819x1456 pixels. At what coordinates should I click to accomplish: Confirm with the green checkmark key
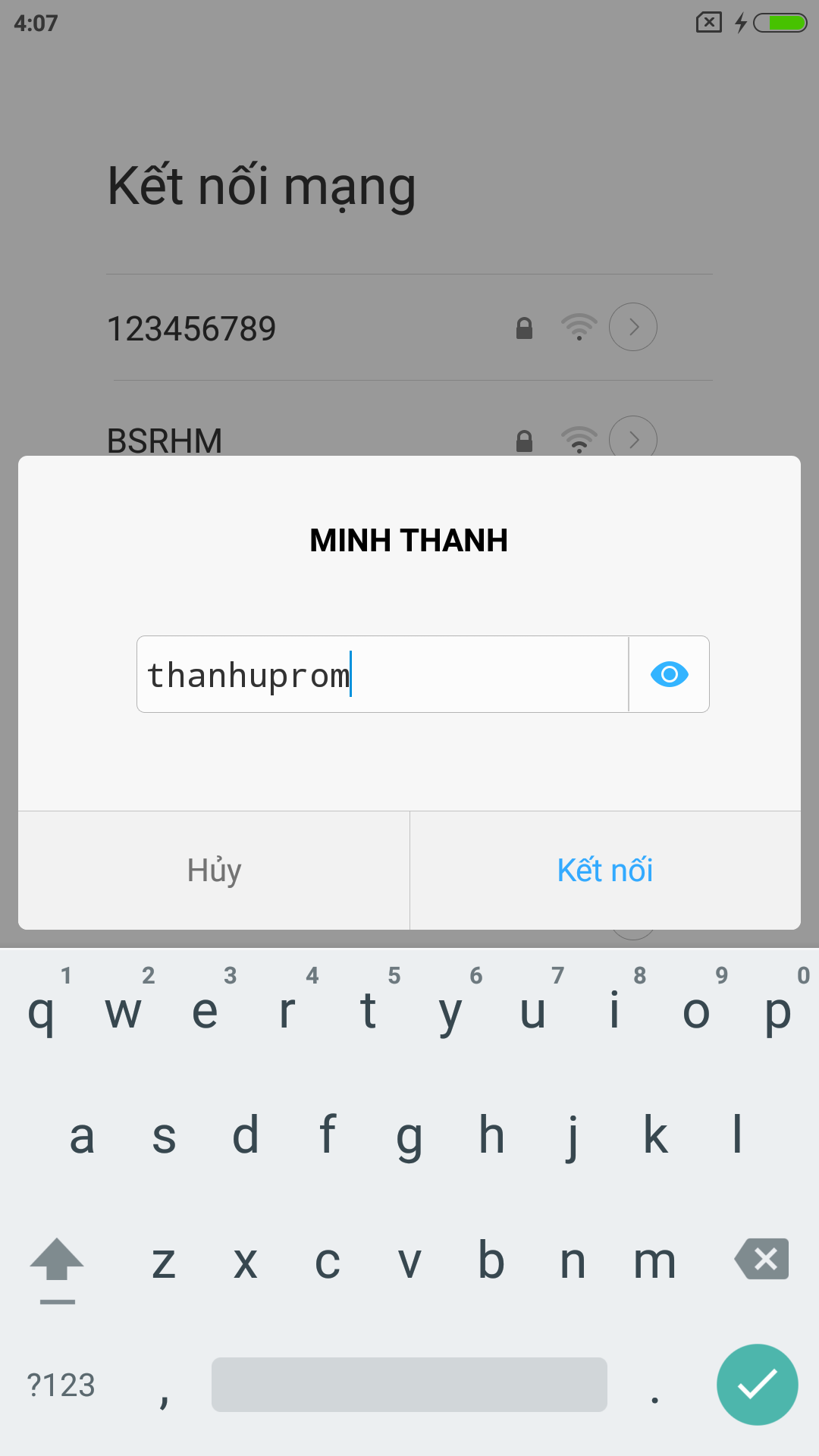pyautogui.click(x=757, y=1385)
